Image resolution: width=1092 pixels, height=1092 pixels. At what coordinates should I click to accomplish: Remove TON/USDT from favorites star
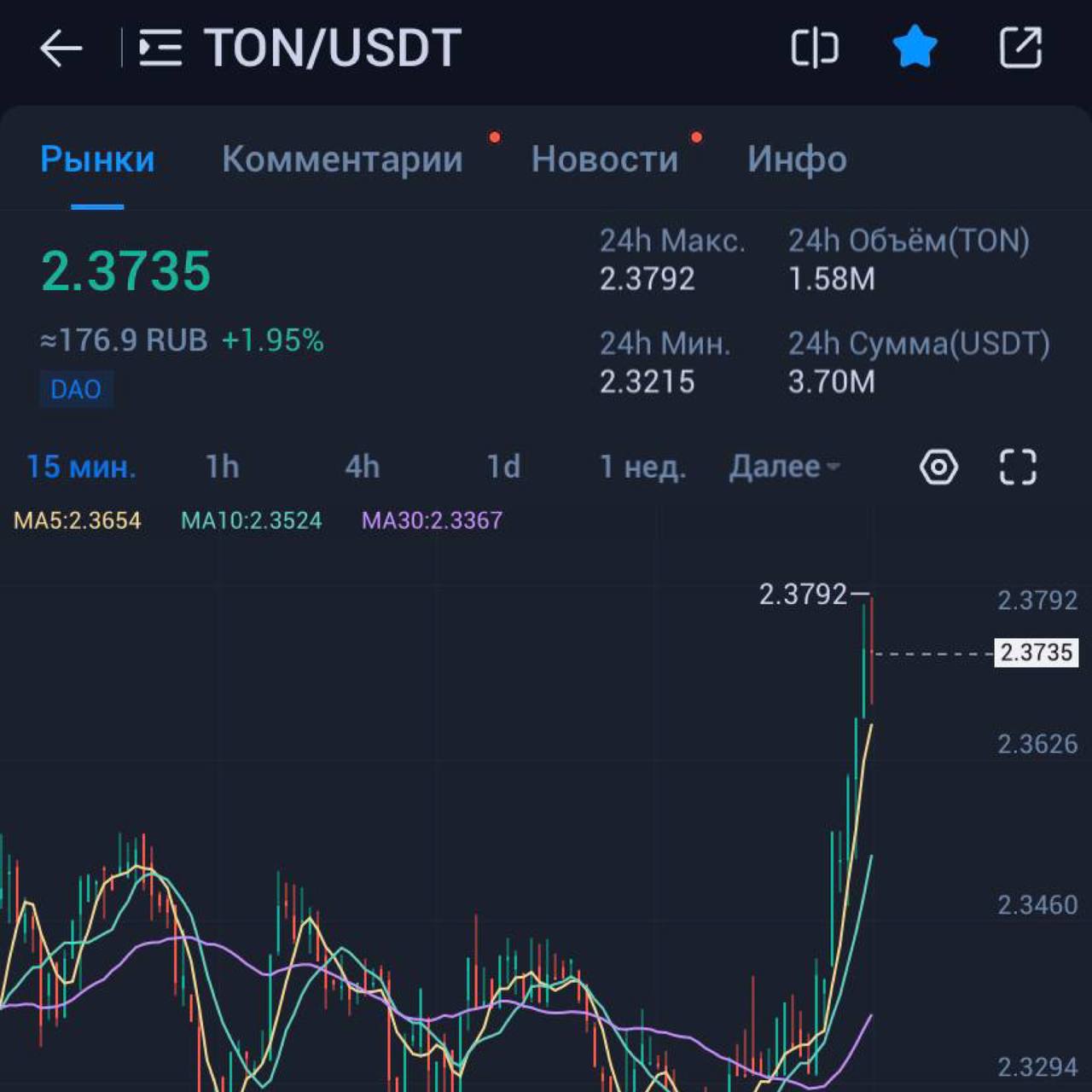[915, 47]
